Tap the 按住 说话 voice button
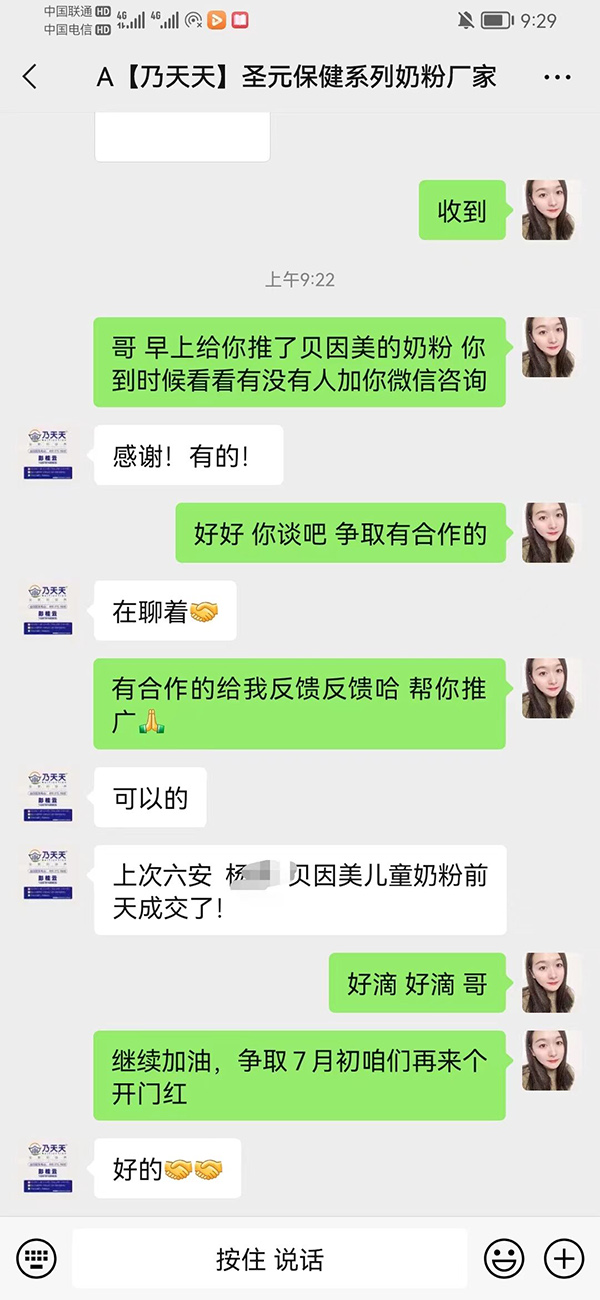 (270, 1258)
